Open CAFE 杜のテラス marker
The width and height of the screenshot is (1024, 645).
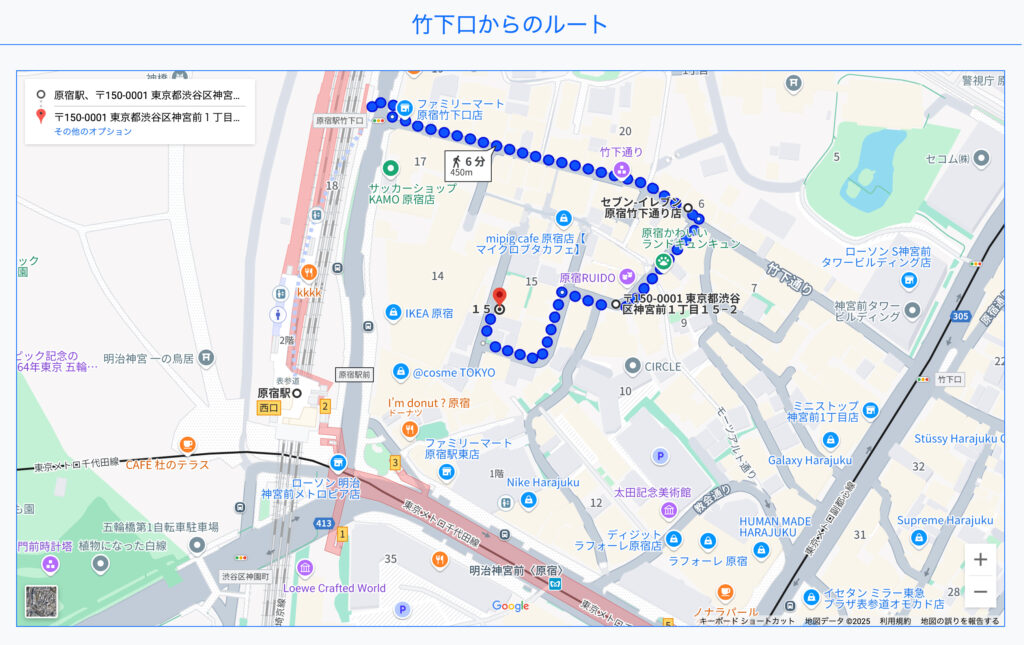tap(187, 444)
